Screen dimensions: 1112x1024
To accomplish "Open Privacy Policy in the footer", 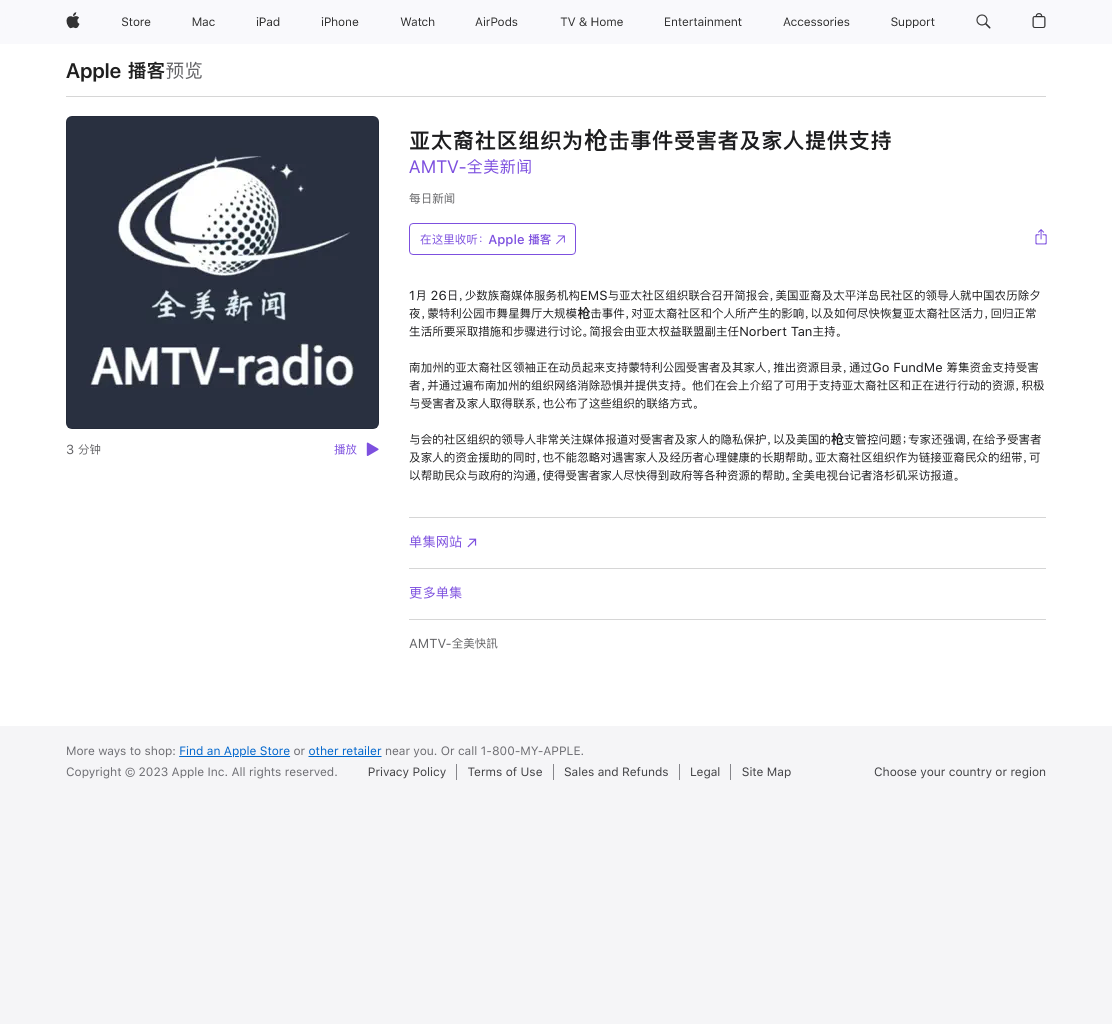I will pyautogui.click(x=406, y=772).
